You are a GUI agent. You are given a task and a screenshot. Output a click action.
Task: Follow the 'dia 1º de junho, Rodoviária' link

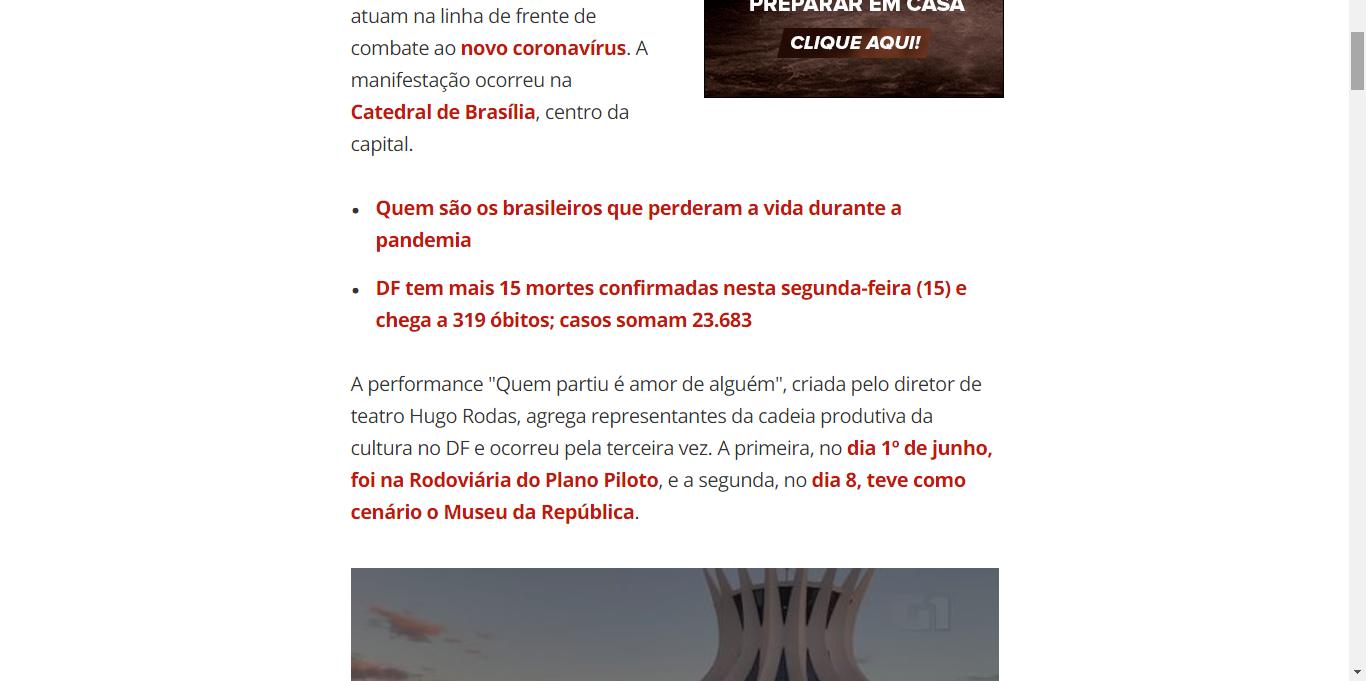[671, 464]
